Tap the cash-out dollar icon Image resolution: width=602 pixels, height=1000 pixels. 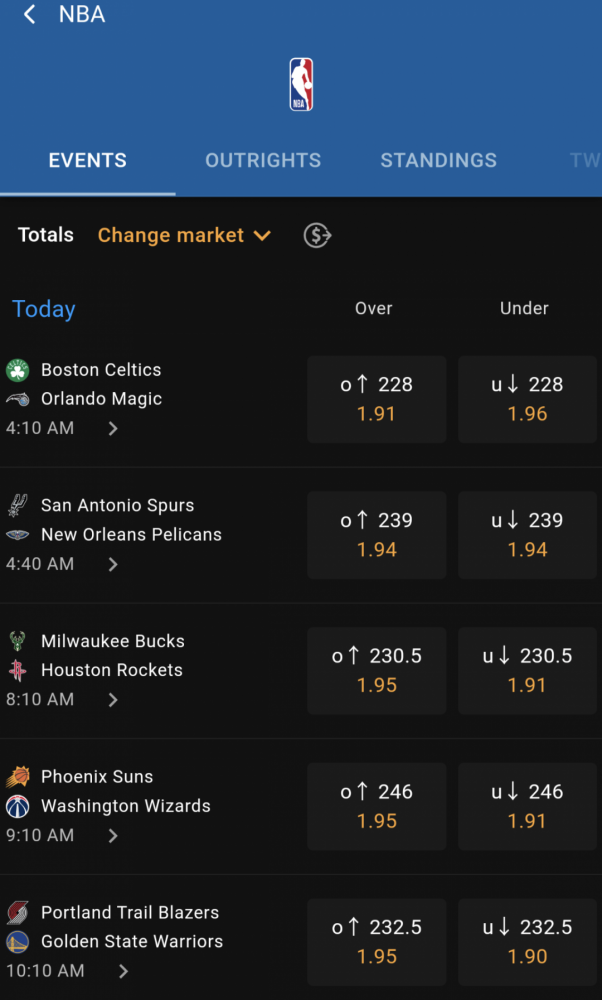317,235
